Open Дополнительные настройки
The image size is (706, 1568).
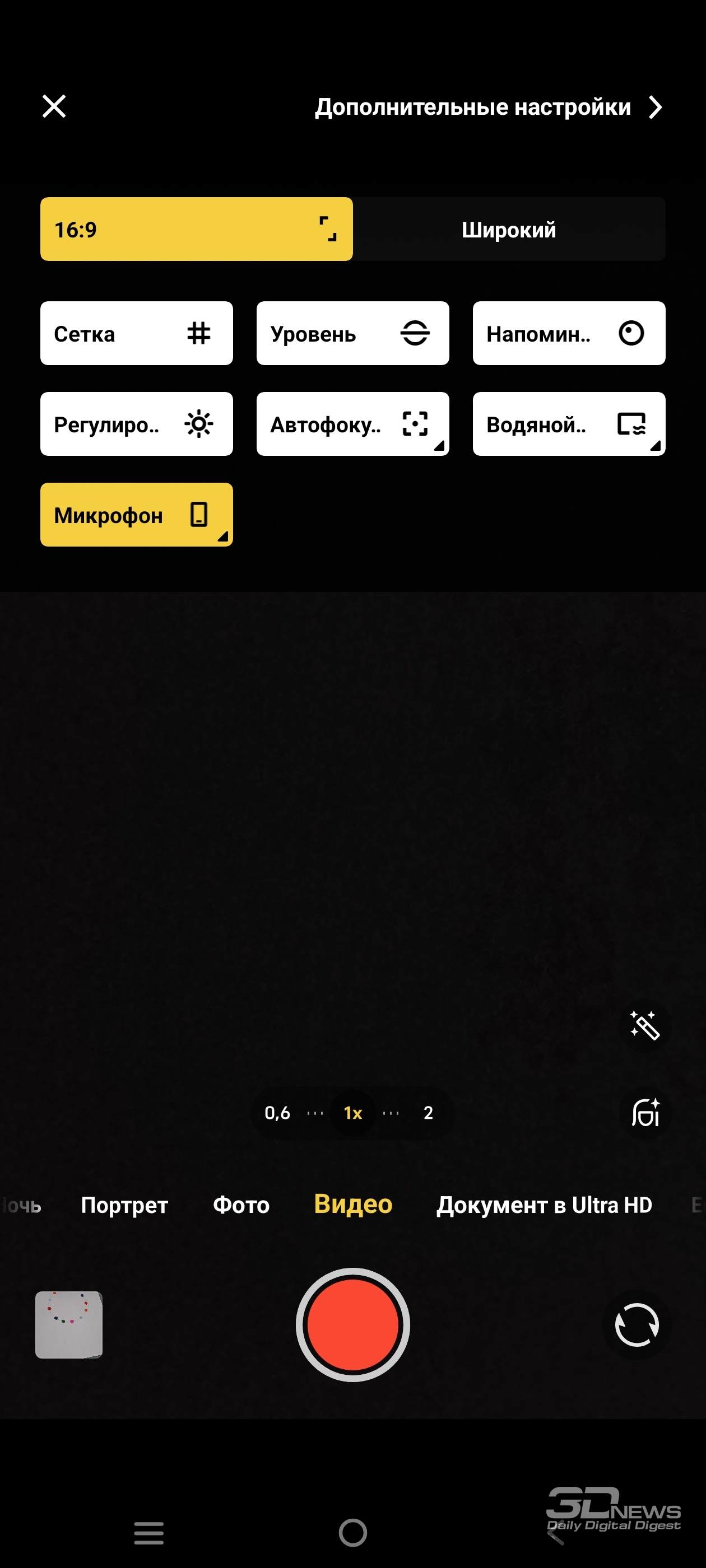[x=488, y=107]
